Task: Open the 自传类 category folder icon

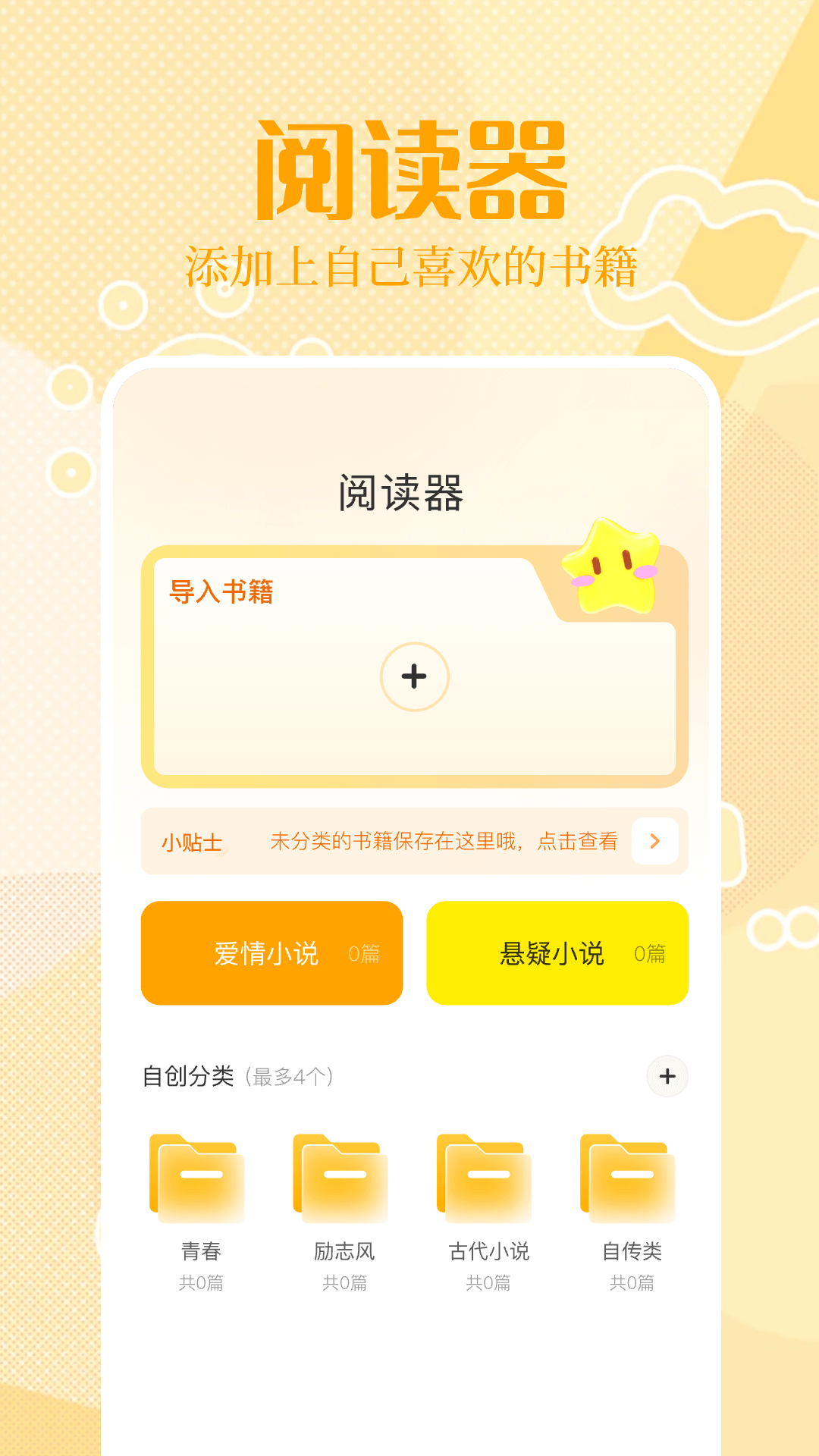Action: [x=634, y=1183]
